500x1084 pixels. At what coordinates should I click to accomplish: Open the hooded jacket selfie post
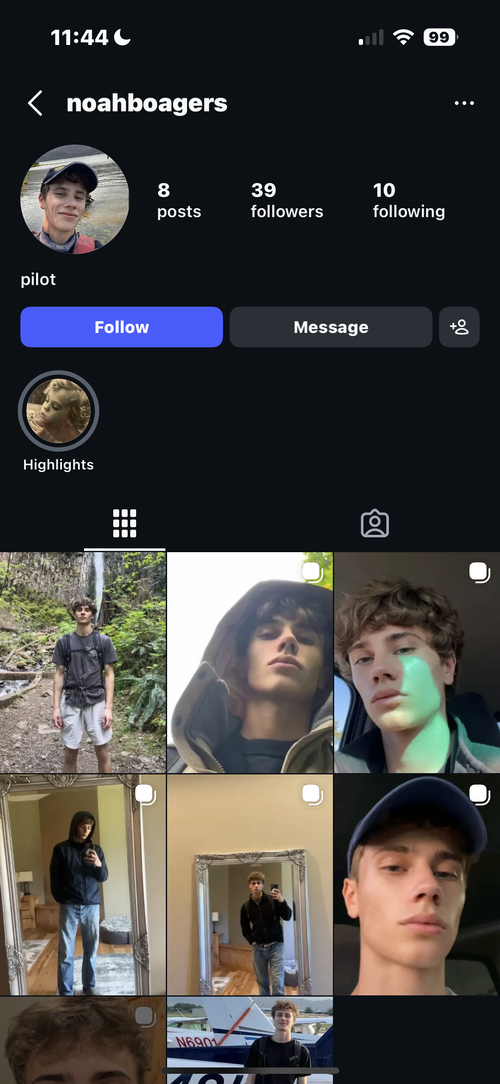(x=250, y=662)
